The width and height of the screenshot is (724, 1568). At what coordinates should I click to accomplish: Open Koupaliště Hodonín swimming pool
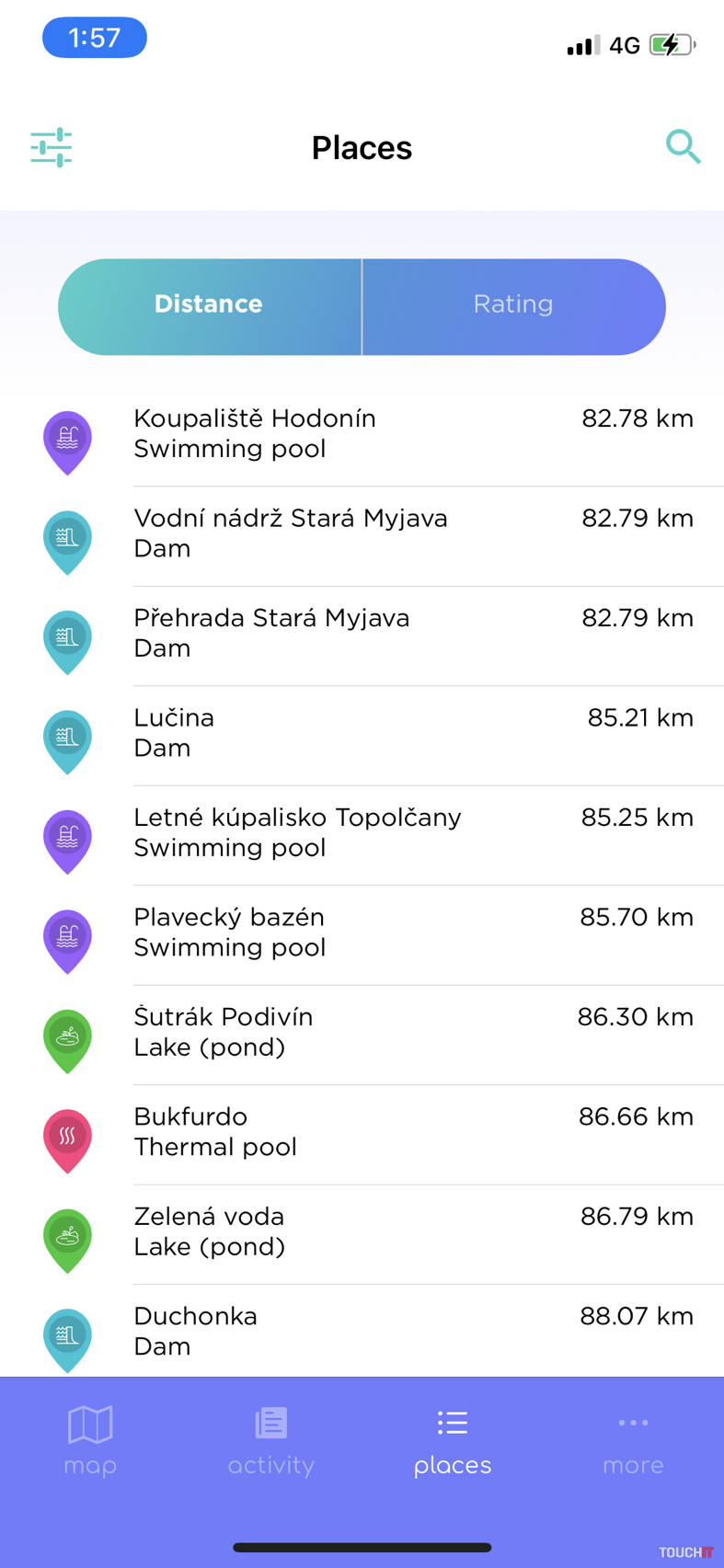368,434
